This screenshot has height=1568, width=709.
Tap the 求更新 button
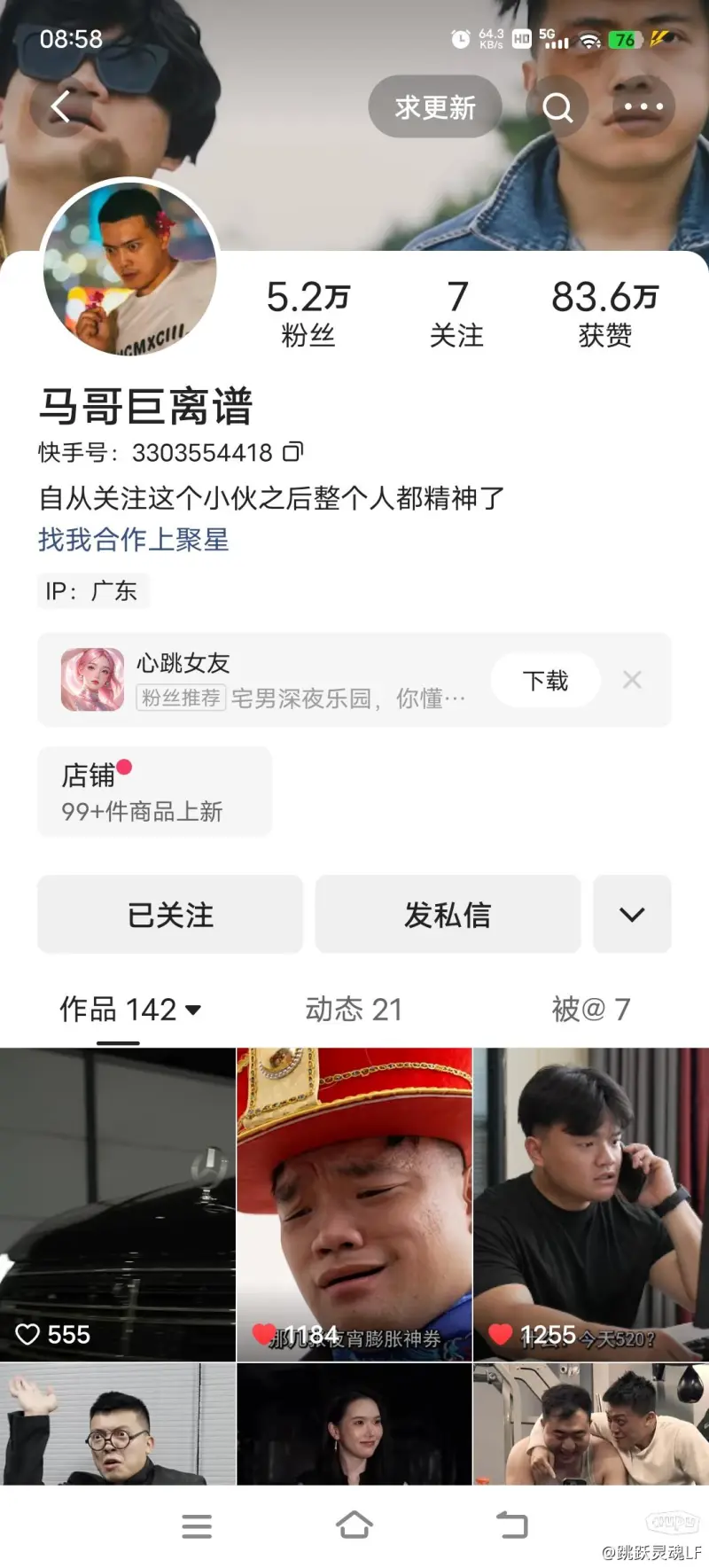click(x=435, y=107)
